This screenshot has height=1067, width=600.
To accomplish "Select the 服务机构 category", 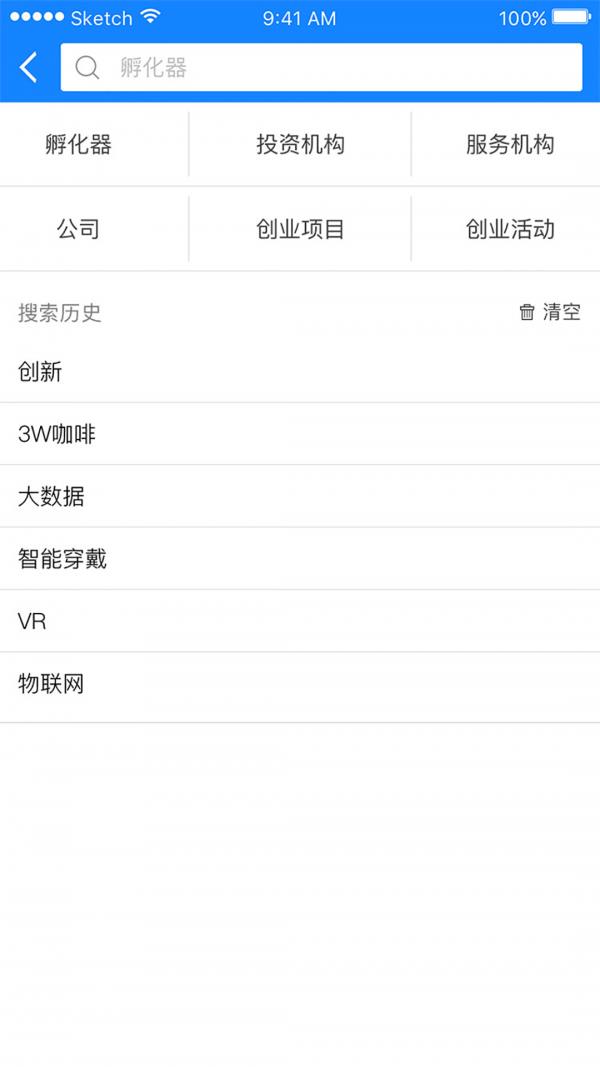I will coord(509,145).
